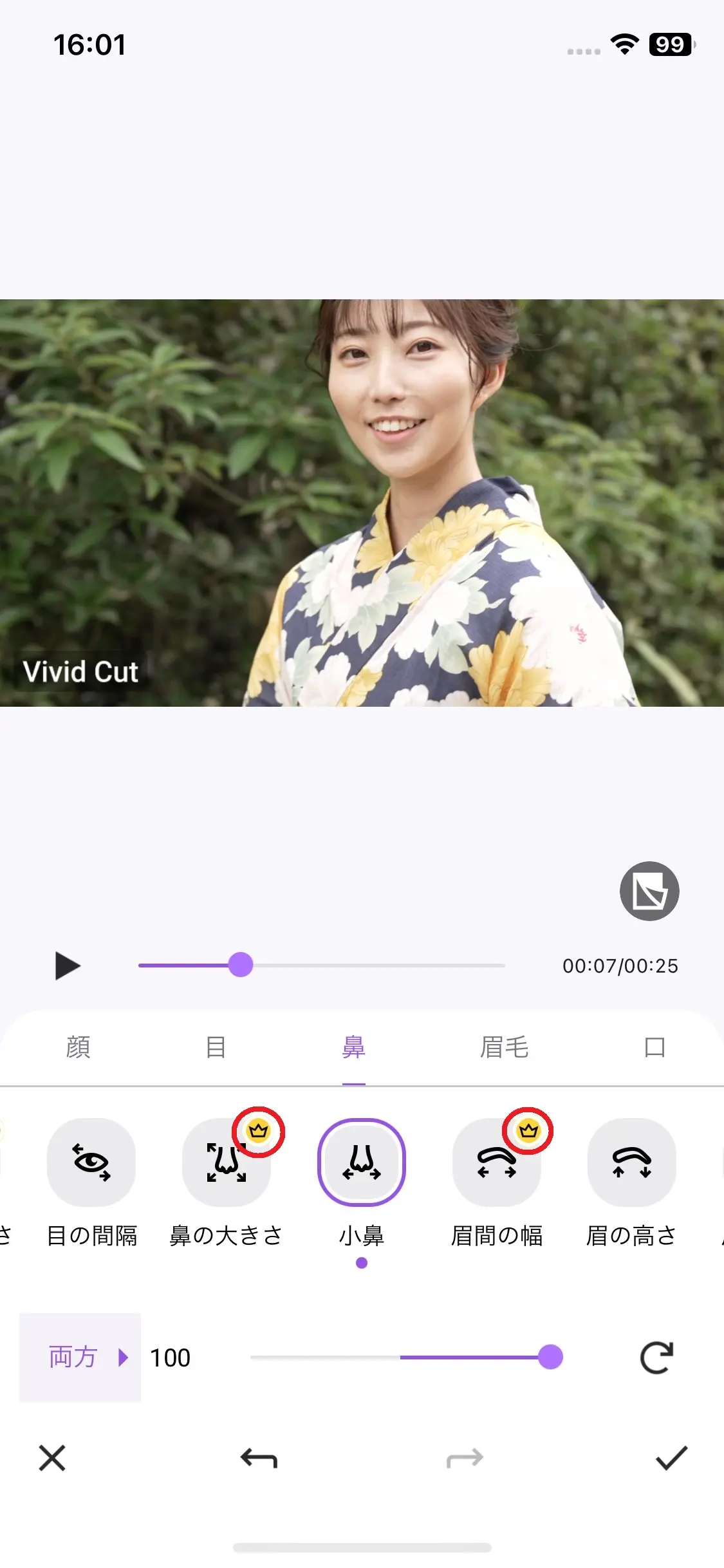Click the reset rotation icon beside the slider
This screenshot has width=724, height=1568.
pos(655,1357)
